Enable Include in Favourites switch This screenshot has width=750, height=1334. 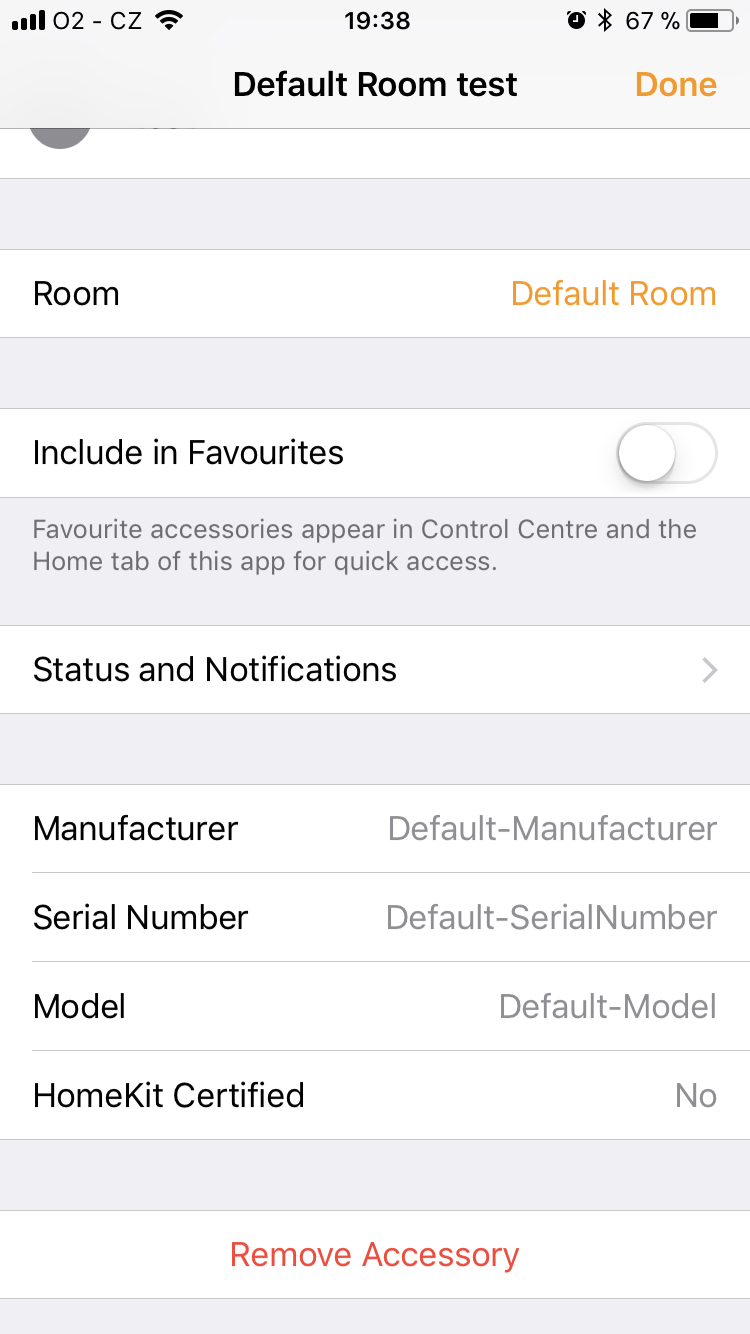click(x=667, y=453)
